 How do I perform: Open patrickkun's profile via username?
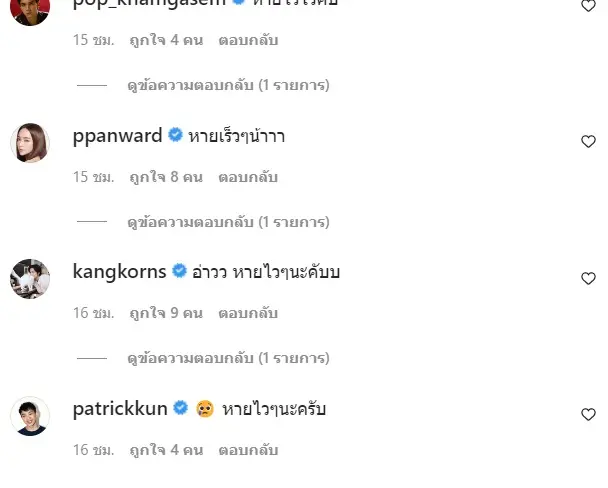(x=120, y=408)
